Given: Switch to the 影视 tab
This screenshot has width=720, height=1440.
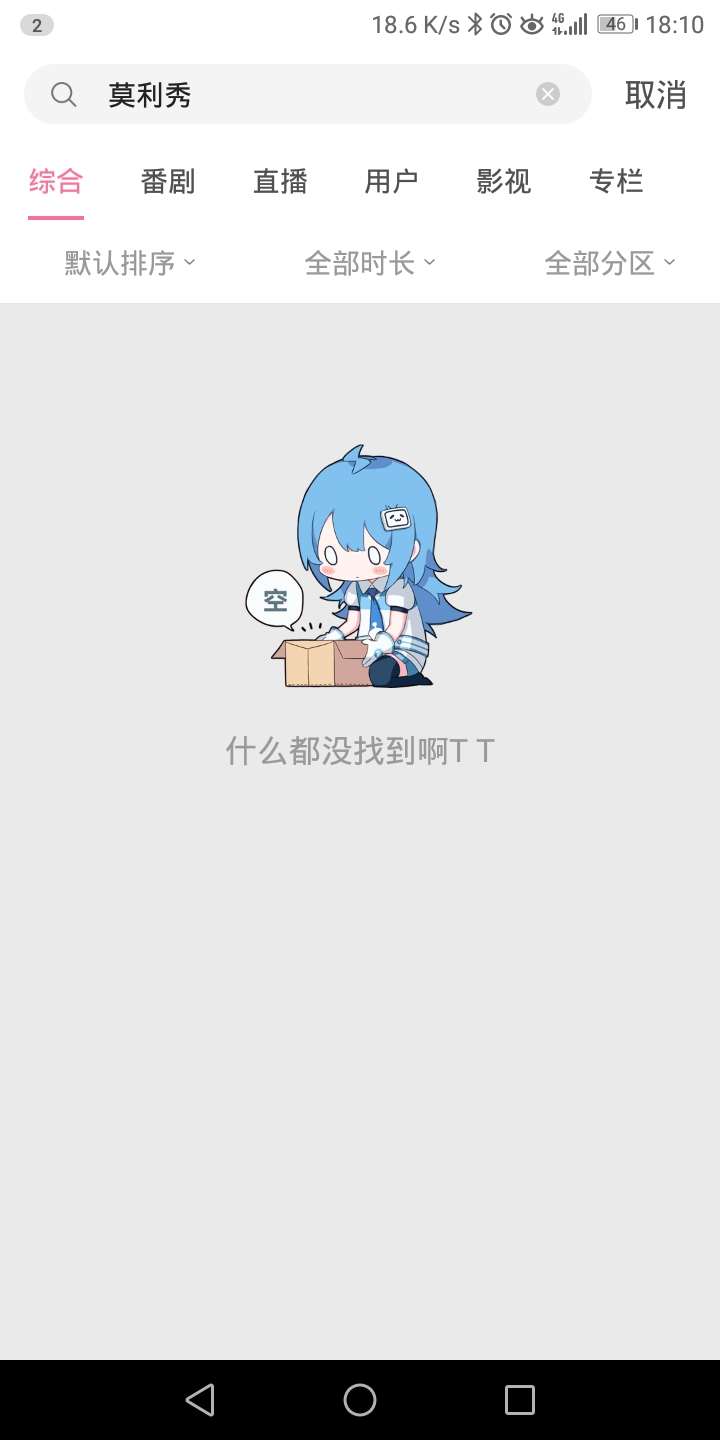Looking at the screenshot, I should click(504, 182).
